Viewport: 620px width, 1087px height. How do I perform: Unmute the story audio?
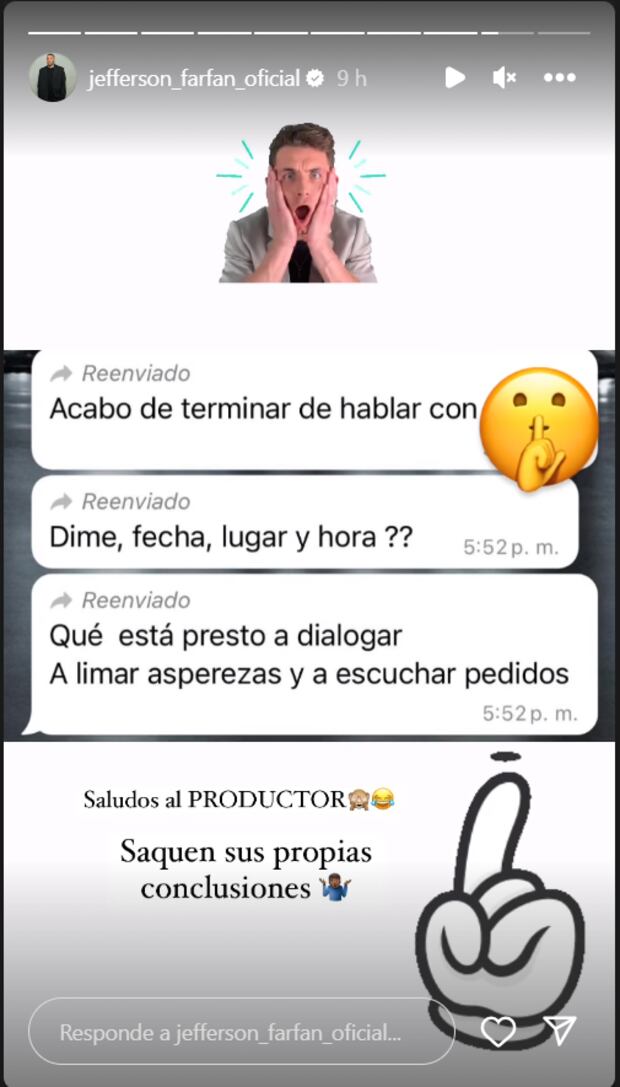[x=504, y=78]
